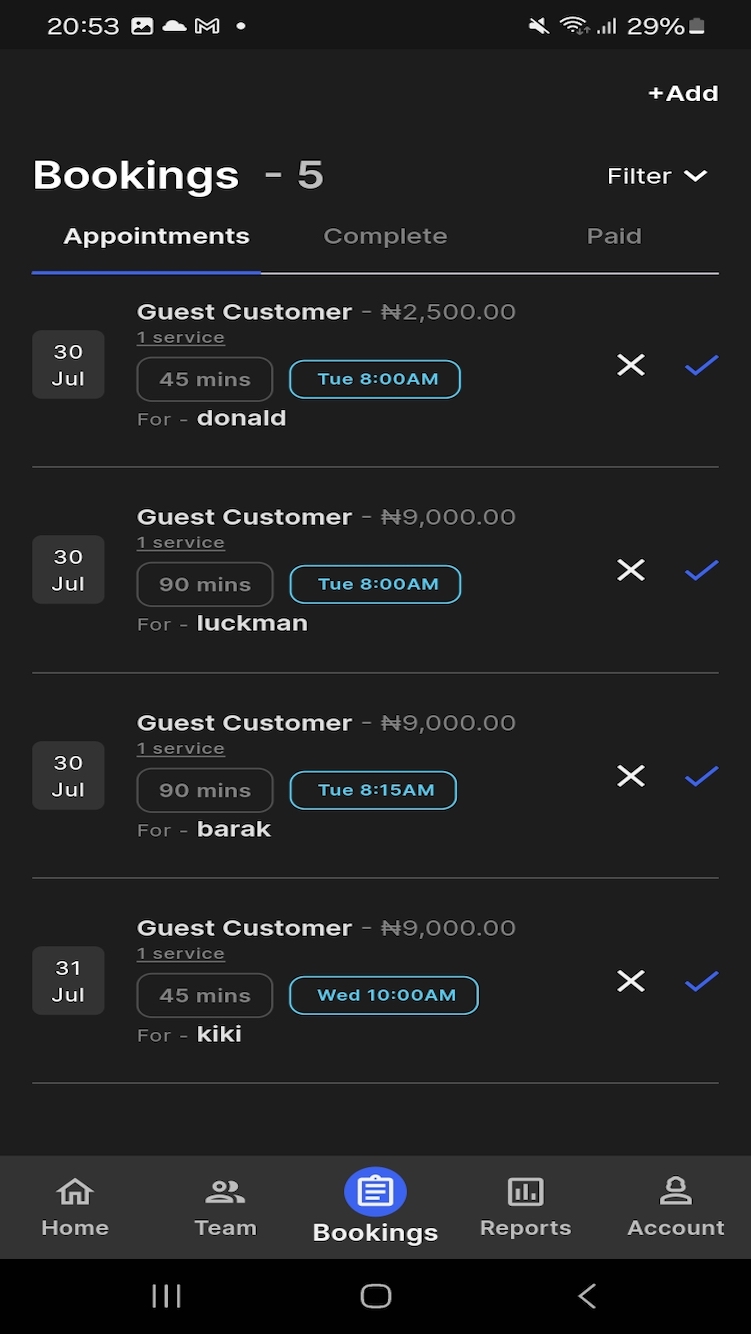Screen dimensions: 751x1334
Task: Open the 1 service link for donald
Action: coord(181,338)
